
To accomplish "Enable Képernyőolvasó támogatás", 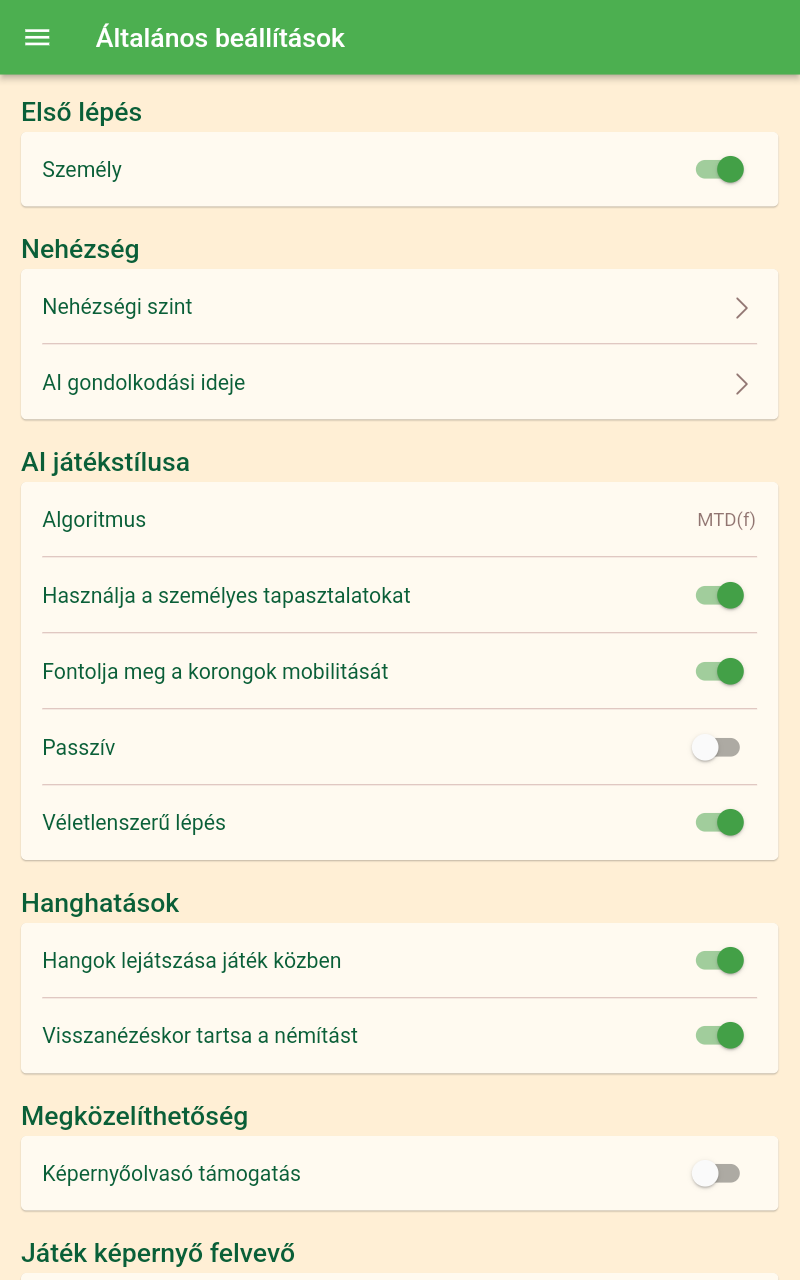I will click(716, 1173).
